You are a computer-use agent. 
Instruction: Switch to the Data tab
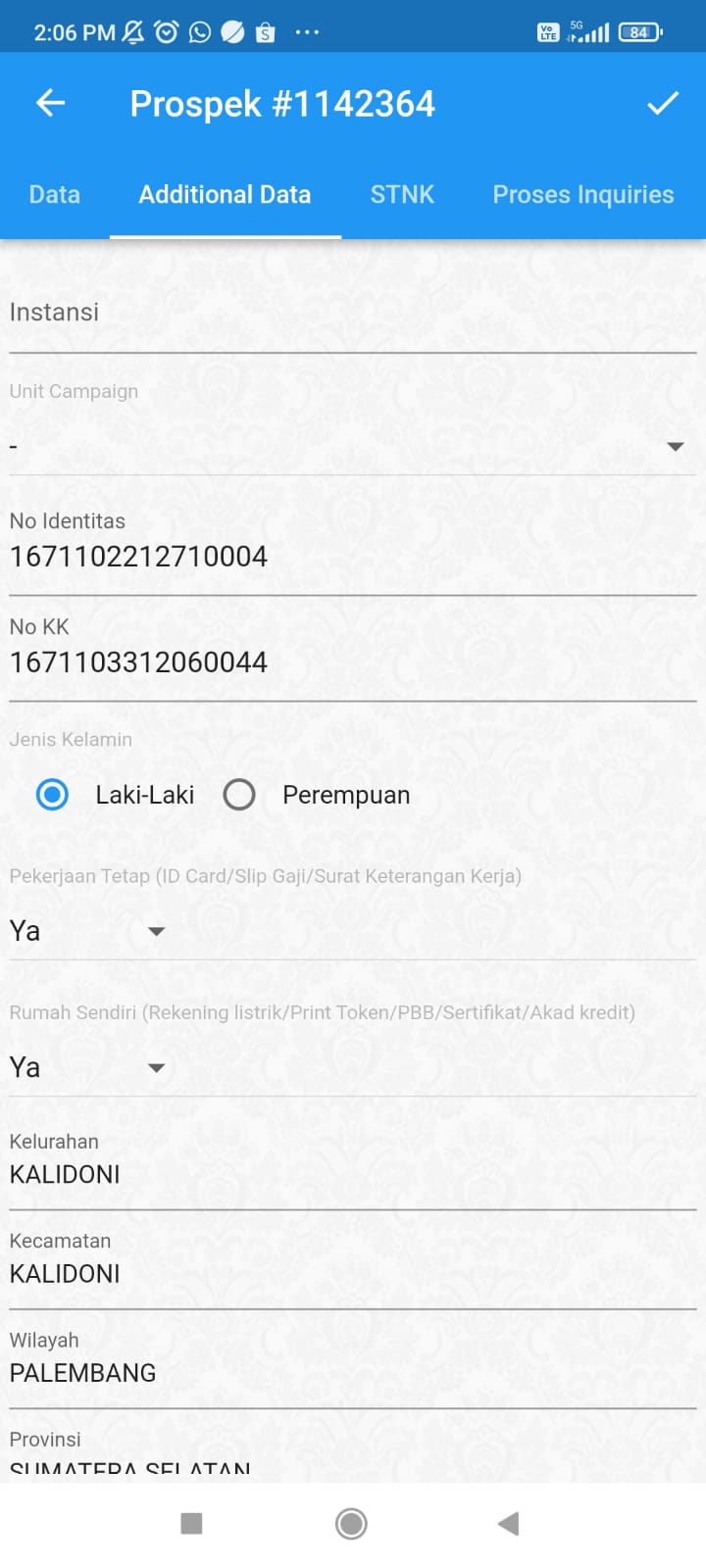pos(55,194)
